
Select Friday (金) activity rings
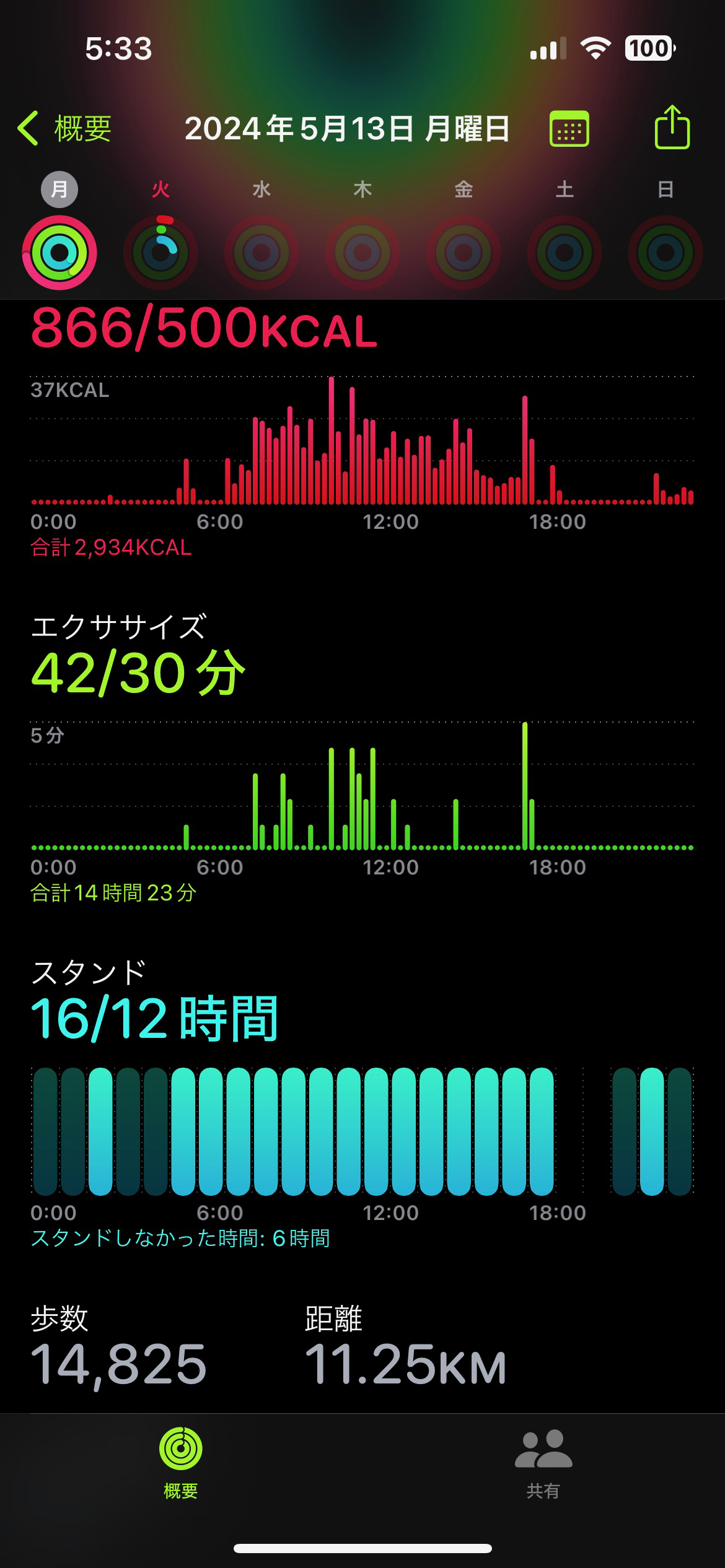[x=464, y=253]
